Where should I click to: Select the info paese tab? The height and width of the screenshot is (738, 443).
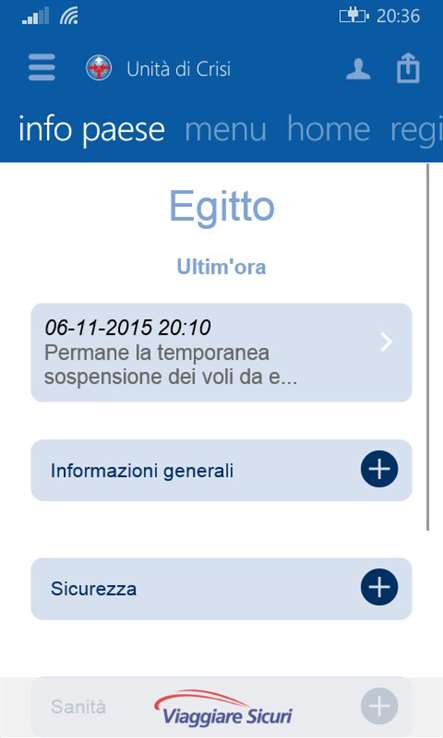tap(92, 129)
